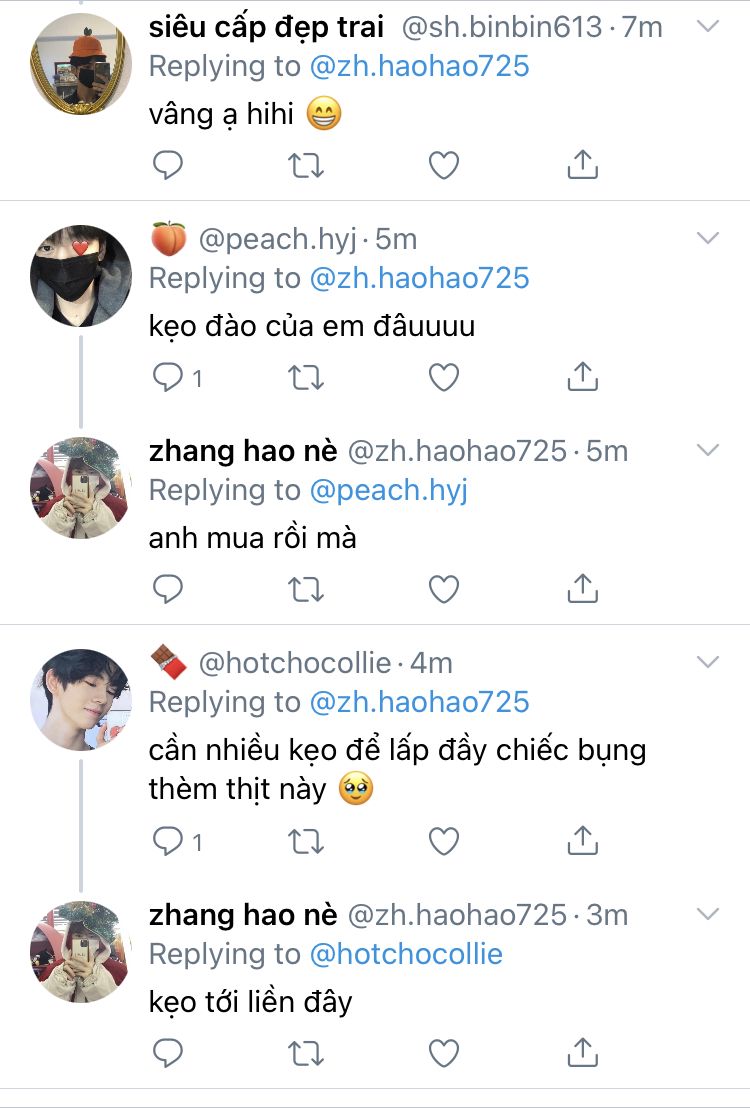
Task: Like the @hotchocollie tweet about kẹo
Action: tap(443, 841)
